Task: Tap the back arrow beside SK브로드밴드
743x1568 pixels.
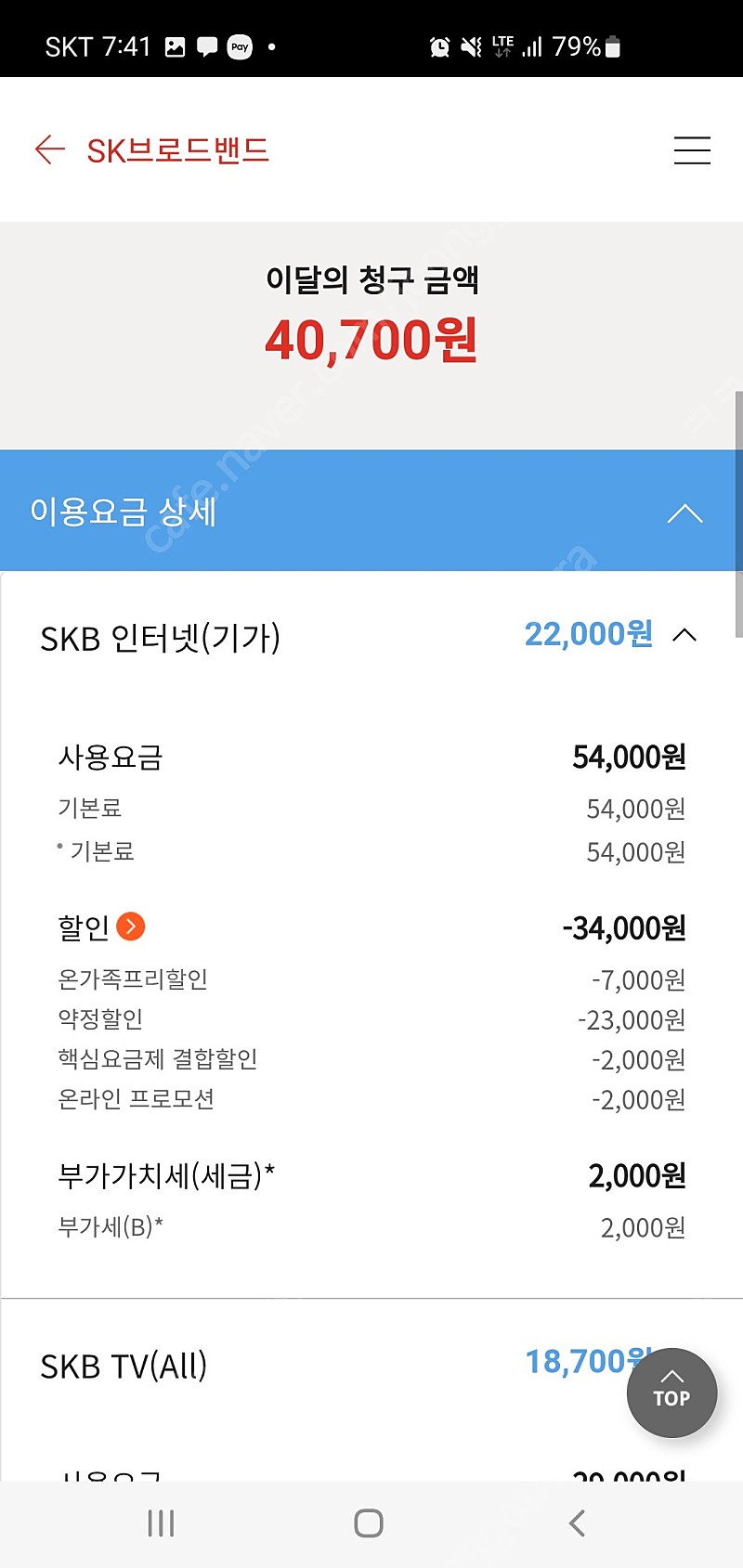Action: [48, 149]
